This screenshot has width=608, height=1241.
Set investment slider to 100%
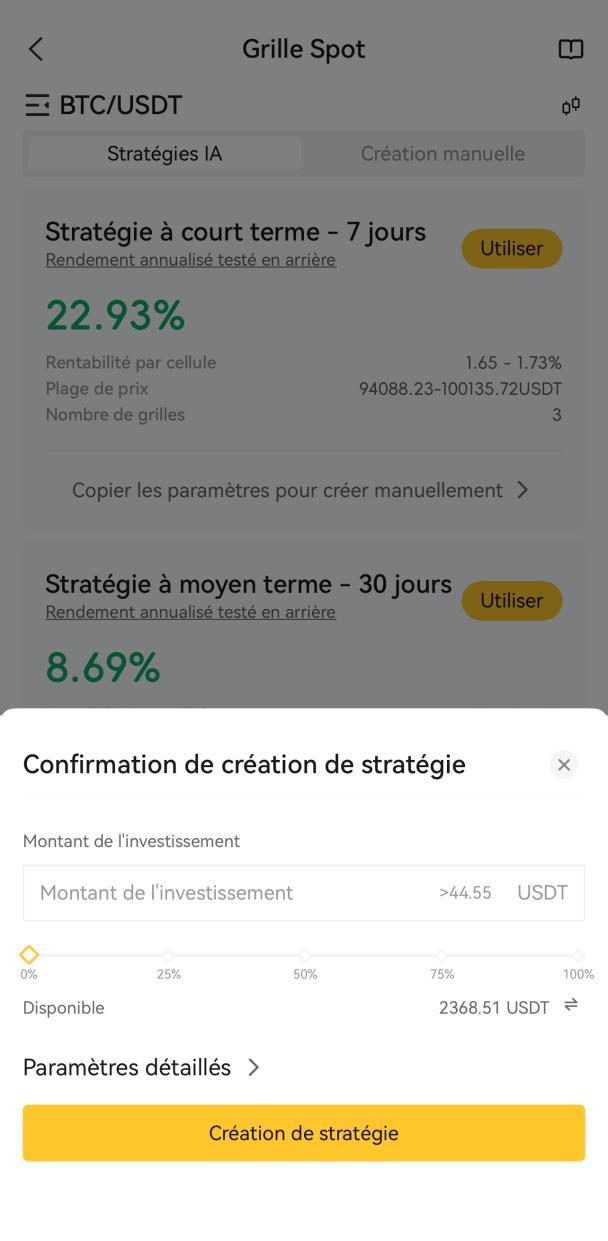[x=578, y=955]
